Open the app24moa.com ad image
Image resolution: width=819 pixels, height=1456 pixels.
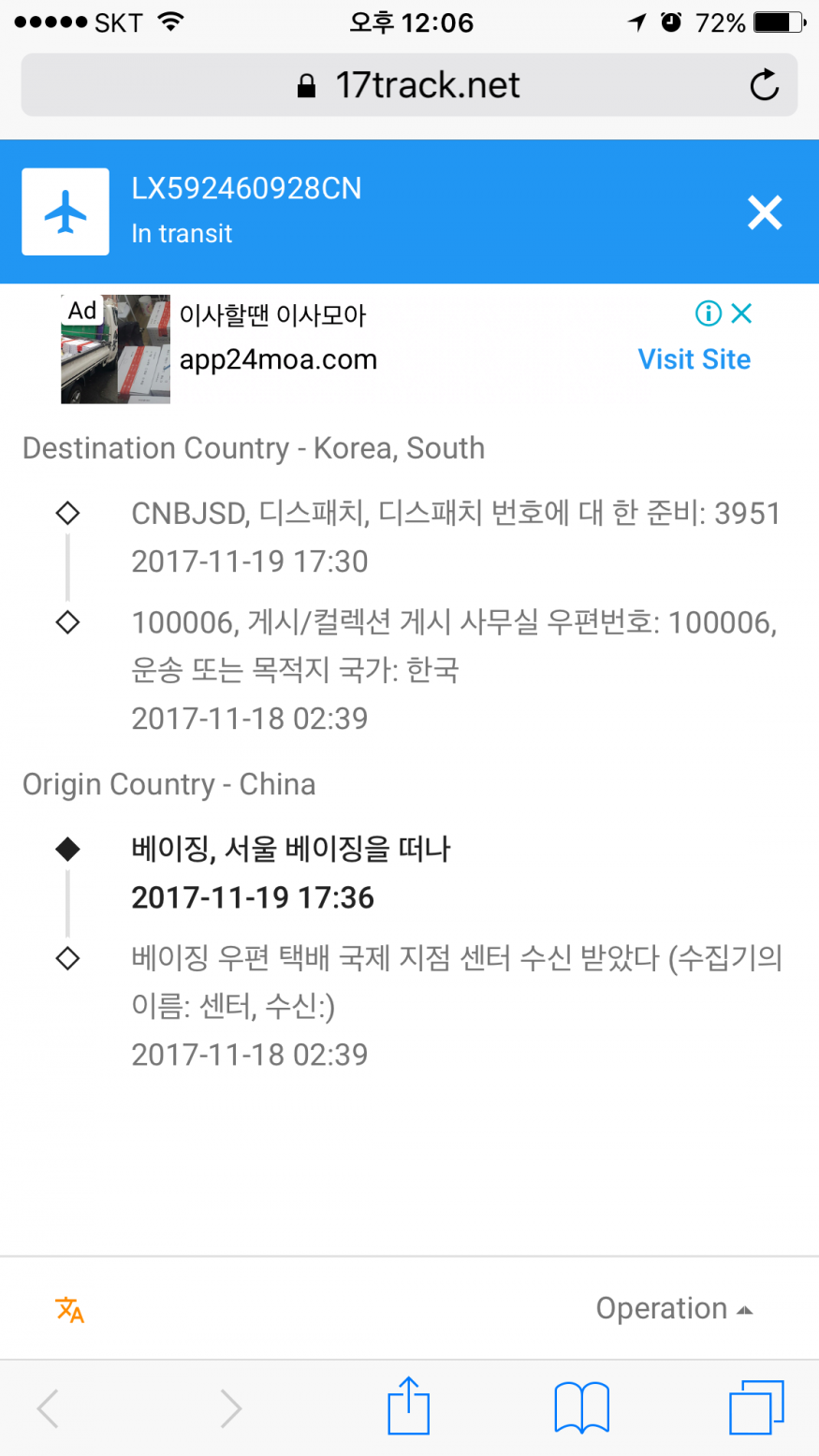pyautogui.click(x=115, y=349)
